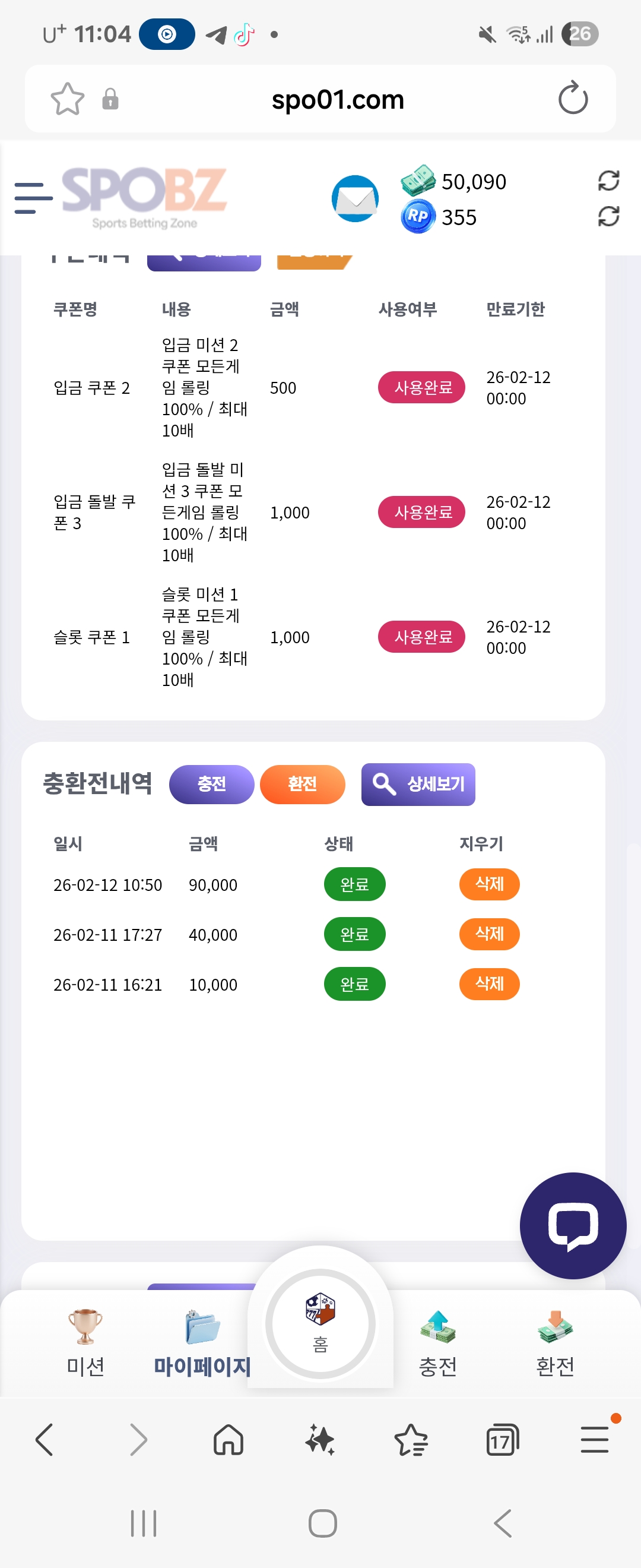The width and height of the screenshot is (641, 1568).
Task: Open the hamburger side menu
Action: [x=33, y=198]
